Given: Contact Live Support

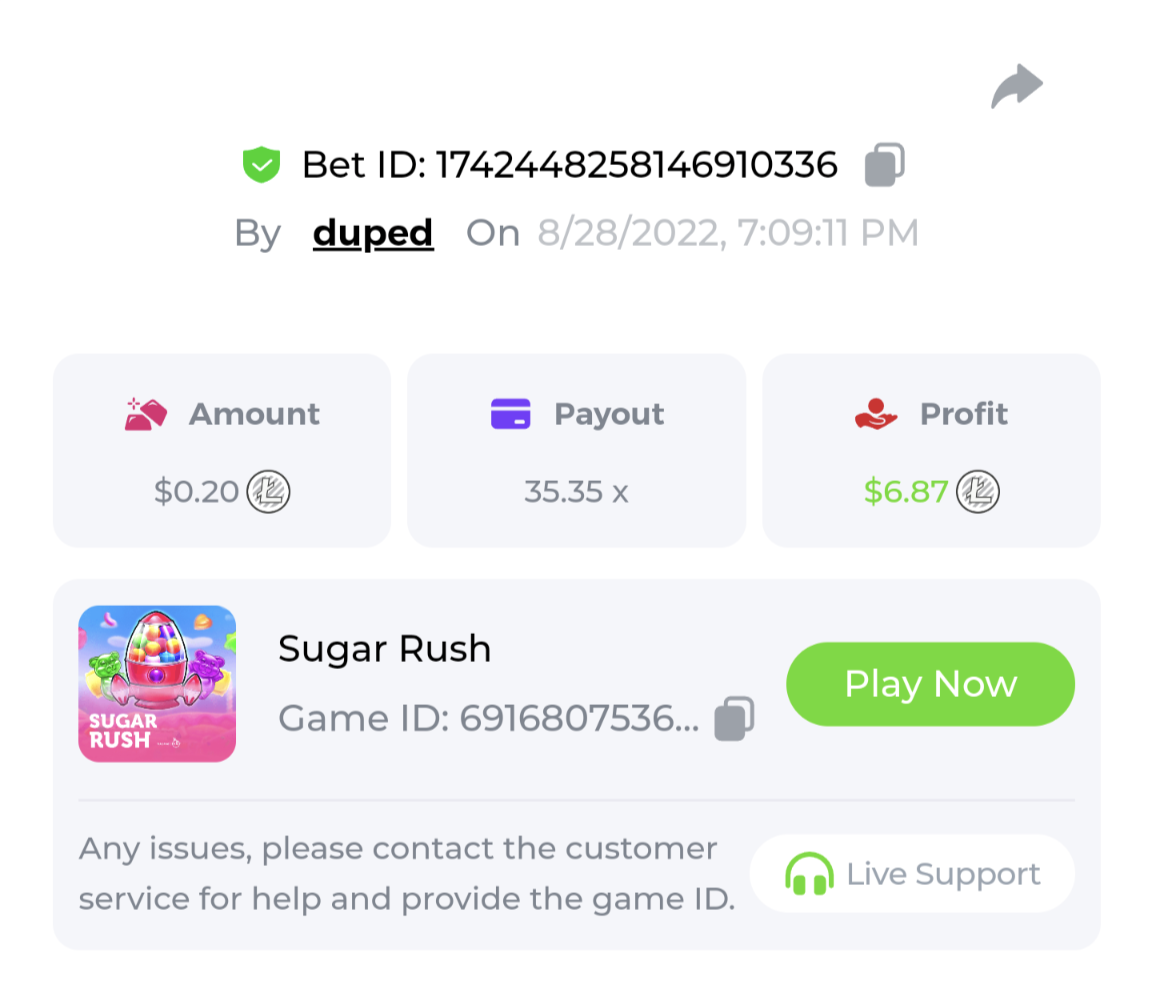Looking at the screenshot, I should (912, 874).
